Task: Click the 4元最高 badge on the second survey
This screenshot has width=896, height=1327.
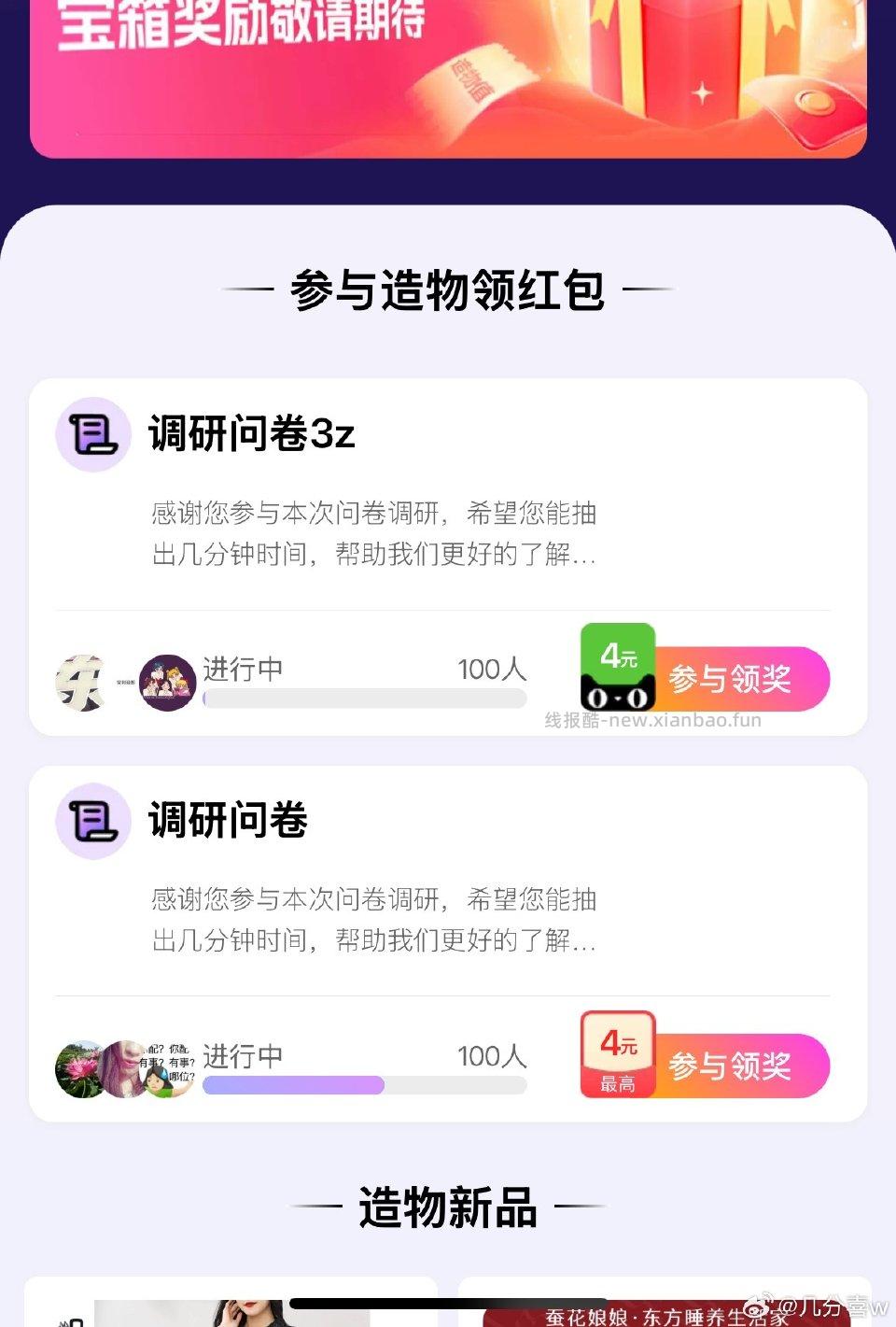Action: [x=618, y=1052]
